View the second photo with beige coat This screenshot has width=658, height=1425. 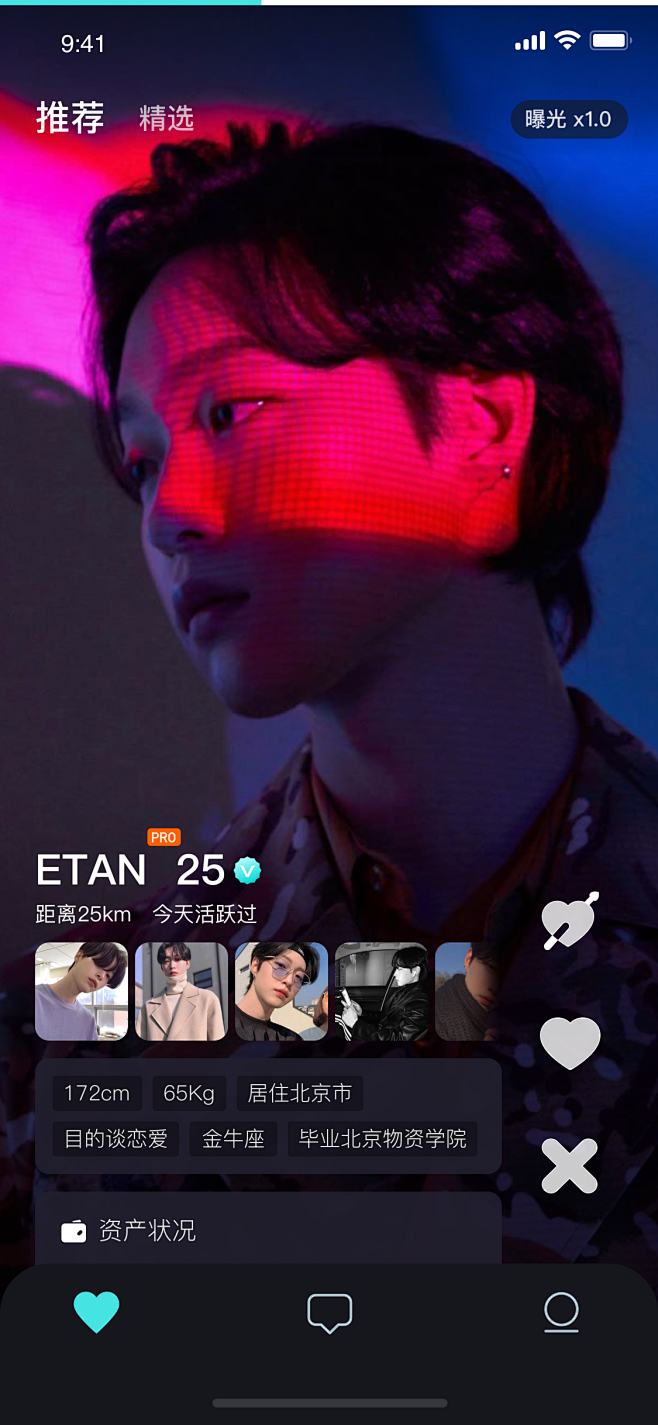click(x=182, y=991)
